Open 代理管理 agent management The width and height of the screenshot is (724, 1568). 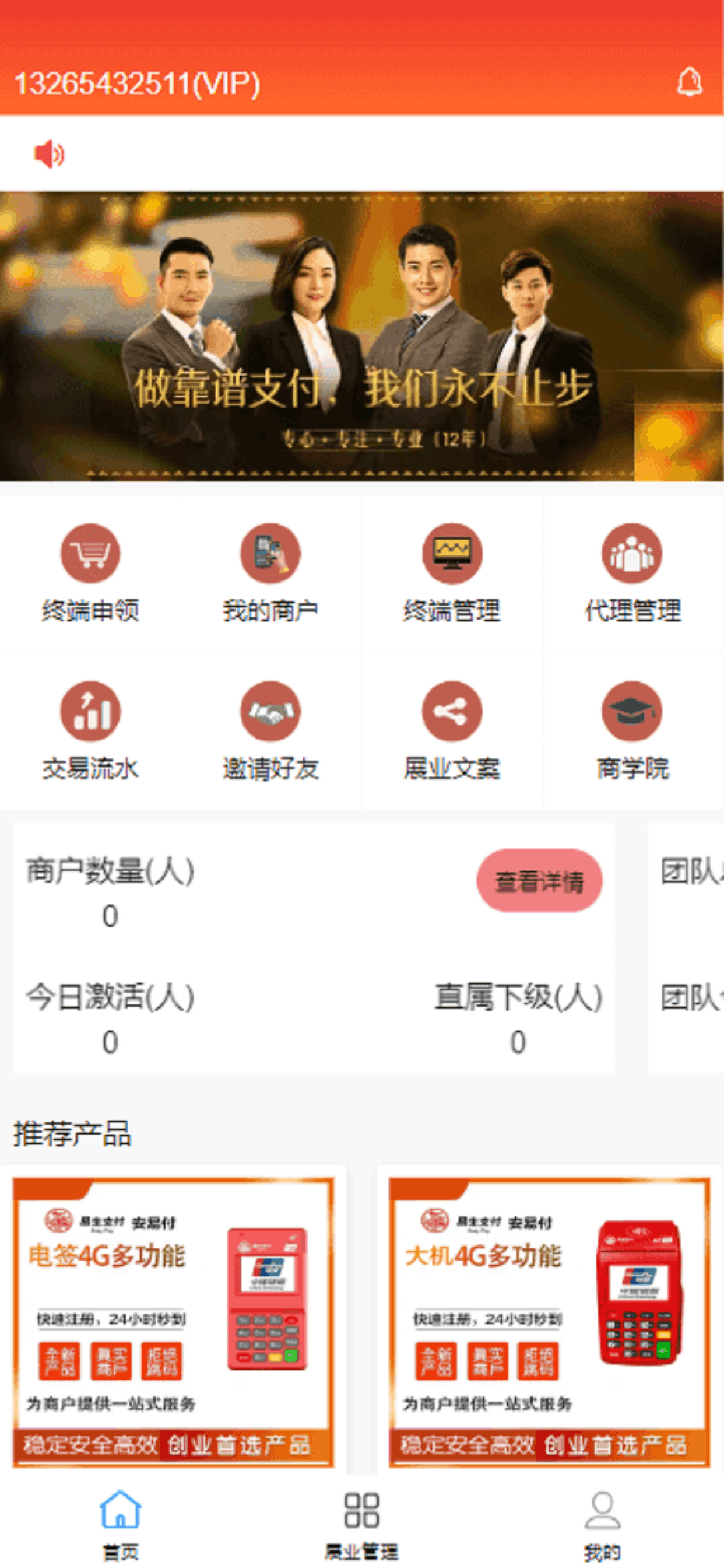click(x=632, y=572)
